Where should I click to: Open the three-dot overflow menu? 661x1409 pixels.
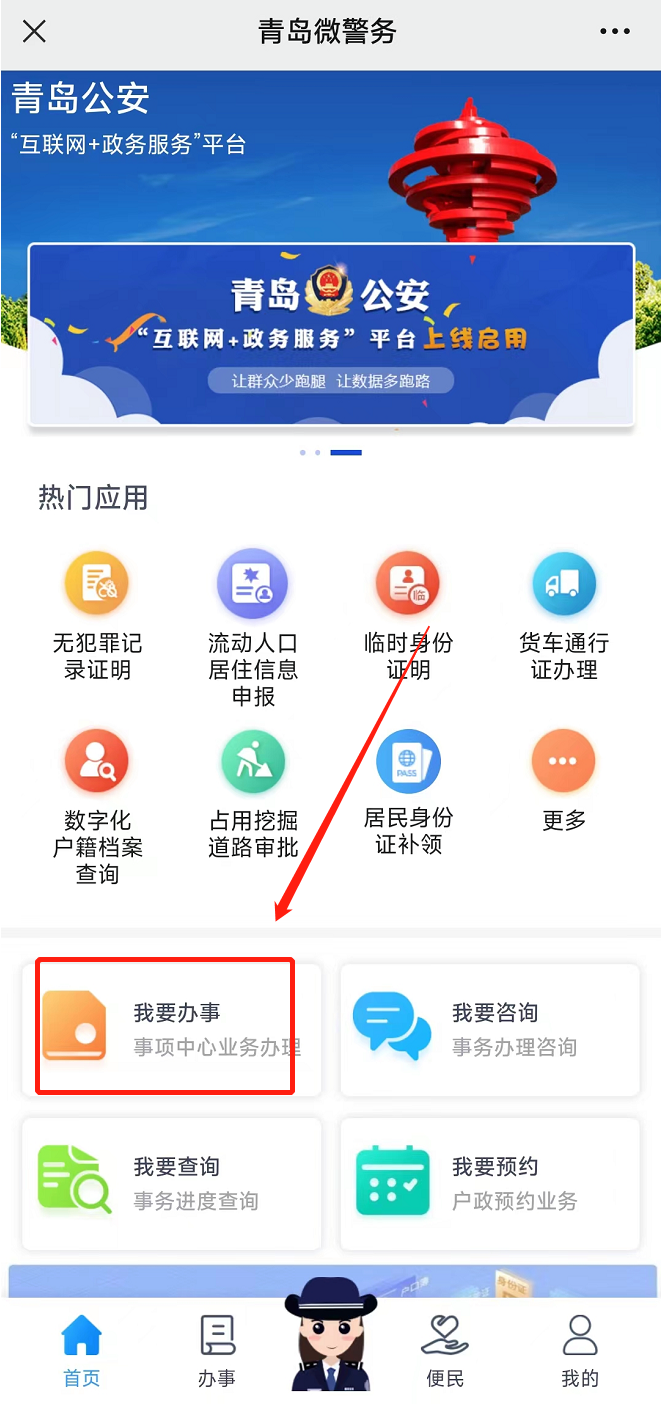click(x=615, y=32)
